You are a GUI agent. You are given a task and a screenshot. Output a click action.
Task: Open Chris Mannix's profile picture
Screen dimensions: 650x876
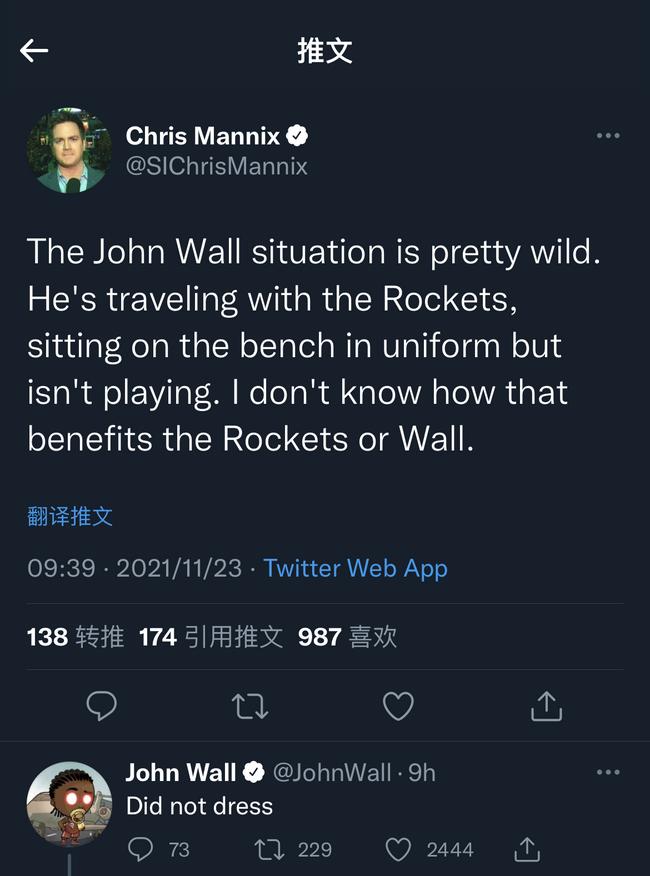[68, 150]
